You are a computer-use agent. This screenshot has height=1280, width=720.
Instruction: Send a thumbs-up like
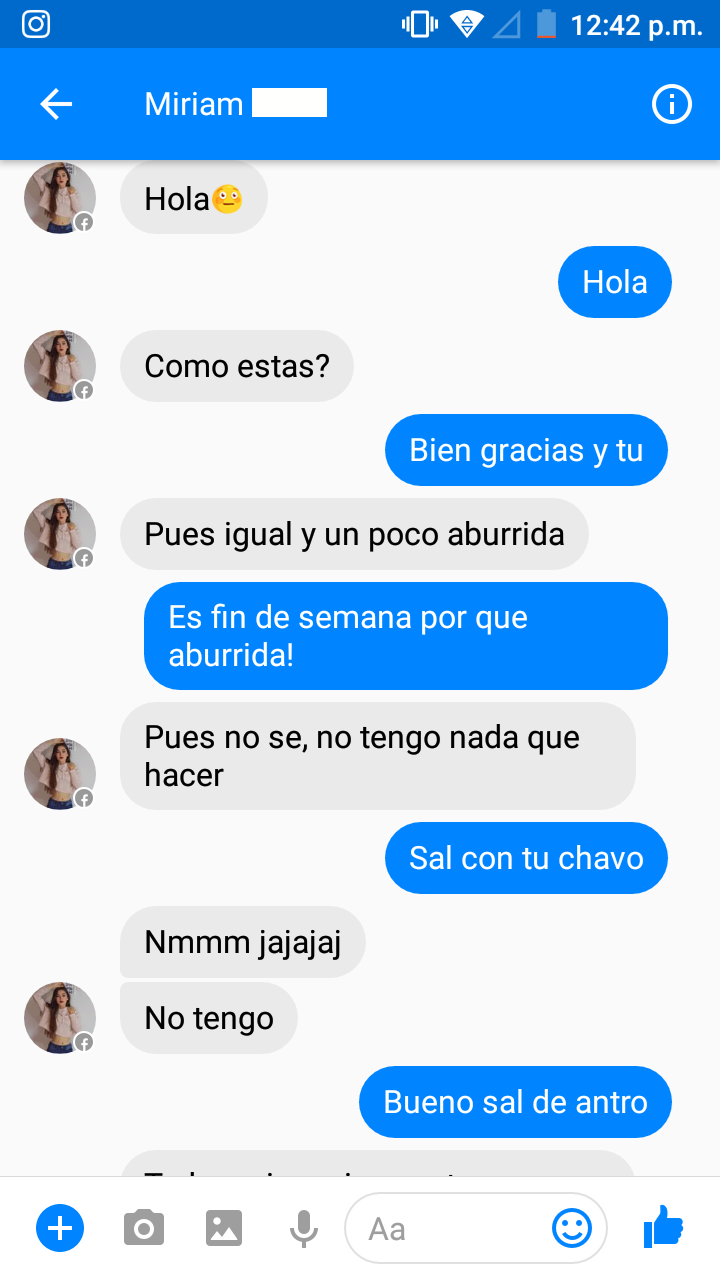click(662, 1226)
